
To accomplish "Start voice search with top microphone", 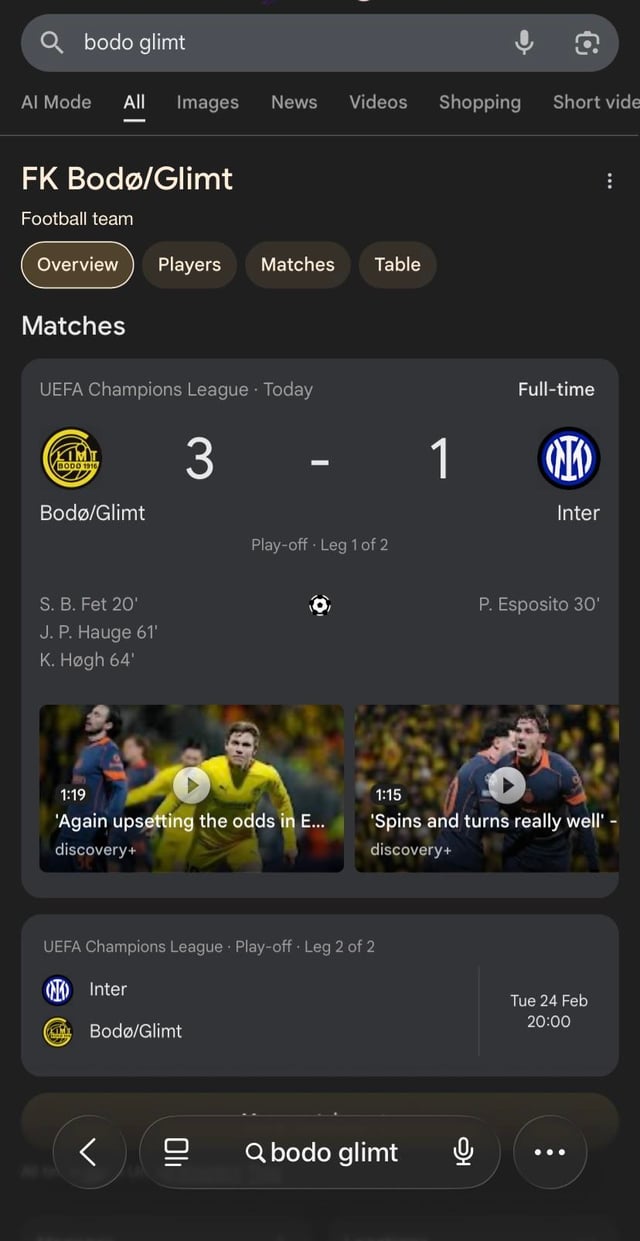I will tap(524, 43).
